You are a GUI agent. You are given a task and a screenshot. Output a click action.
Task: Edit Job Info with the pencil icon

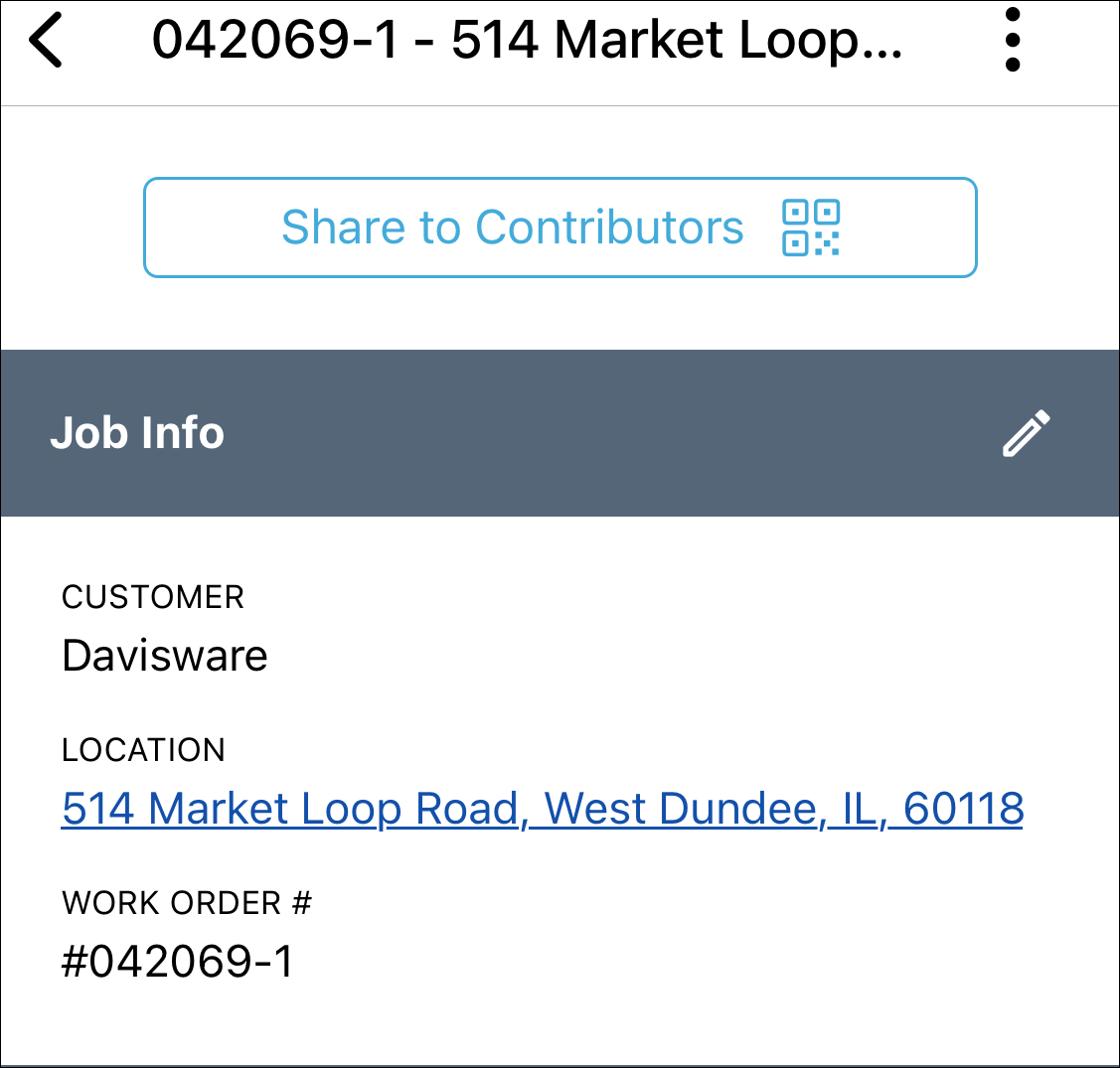tap(1026, 433)
